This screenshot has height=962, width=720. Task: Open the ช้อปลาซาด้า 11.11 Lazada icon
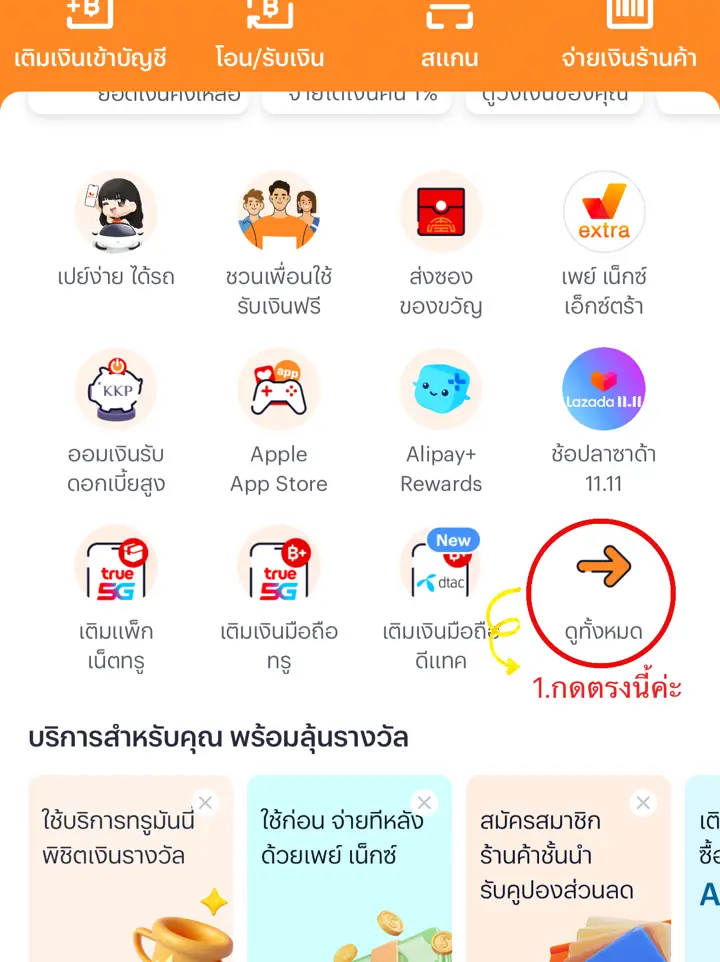(603, 389)
